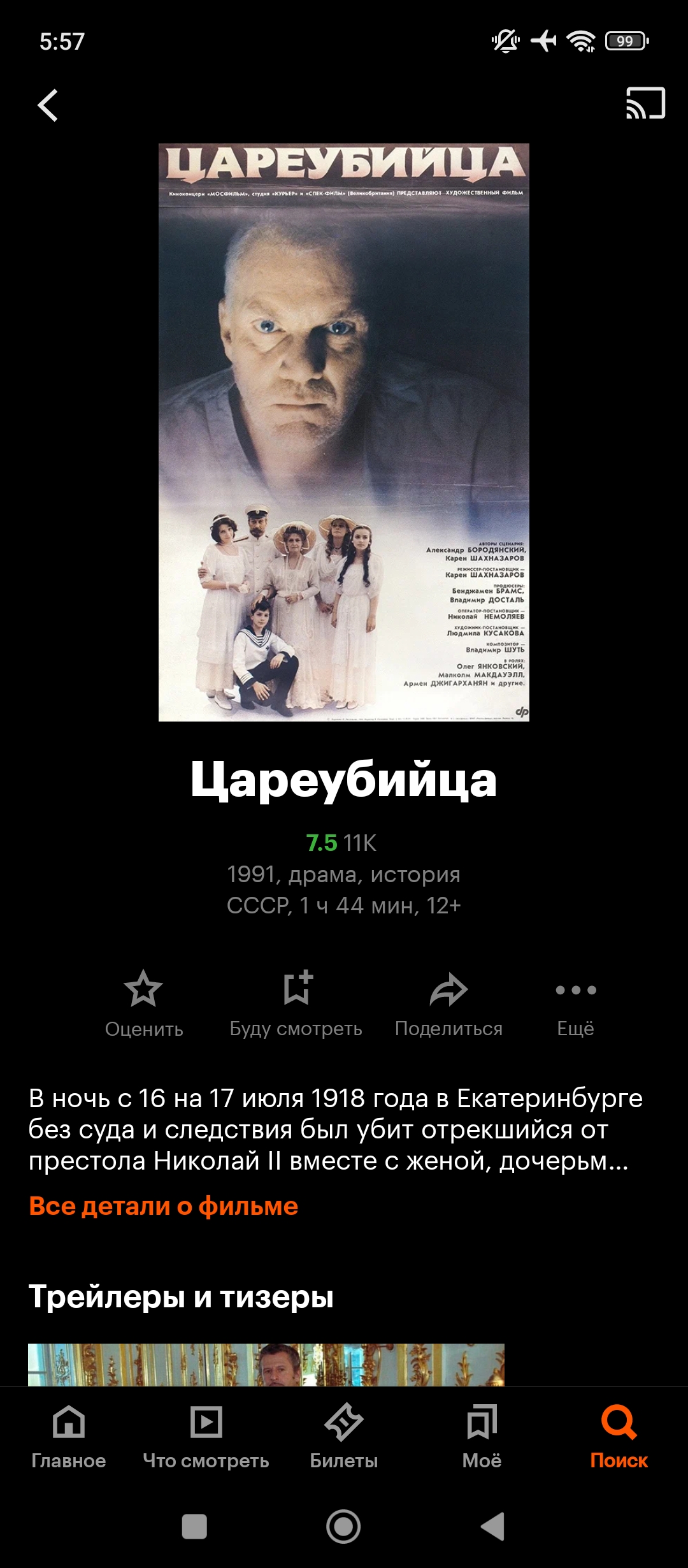688x1568 pixels.
Task: Go back using the top-left arrow
Action: pyautogui.click(x=48, y=105)
